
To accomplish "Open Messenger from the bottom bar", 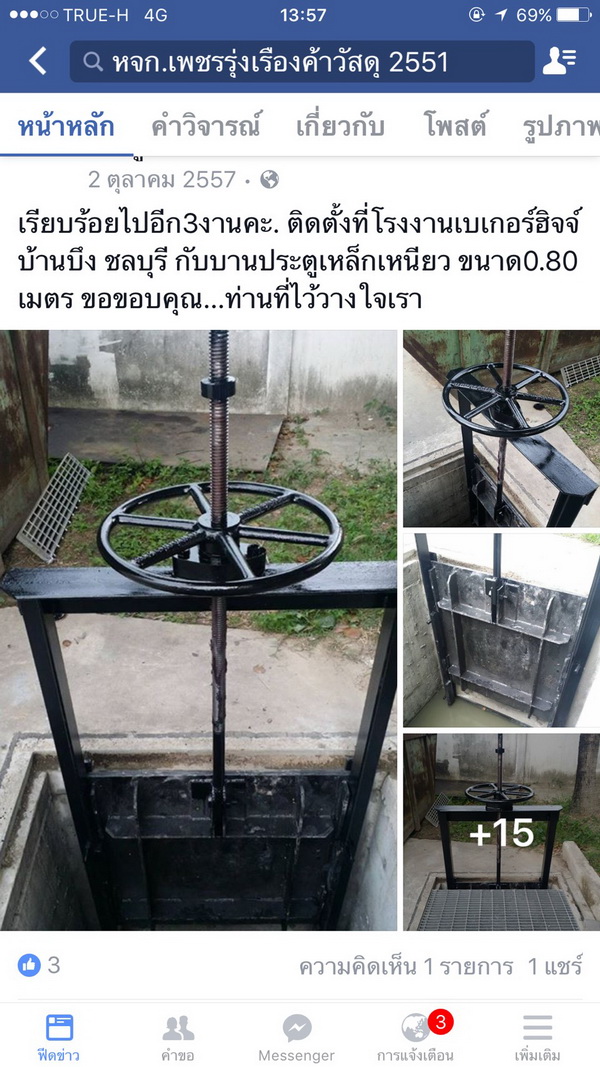I will [x=296, y=1037].
